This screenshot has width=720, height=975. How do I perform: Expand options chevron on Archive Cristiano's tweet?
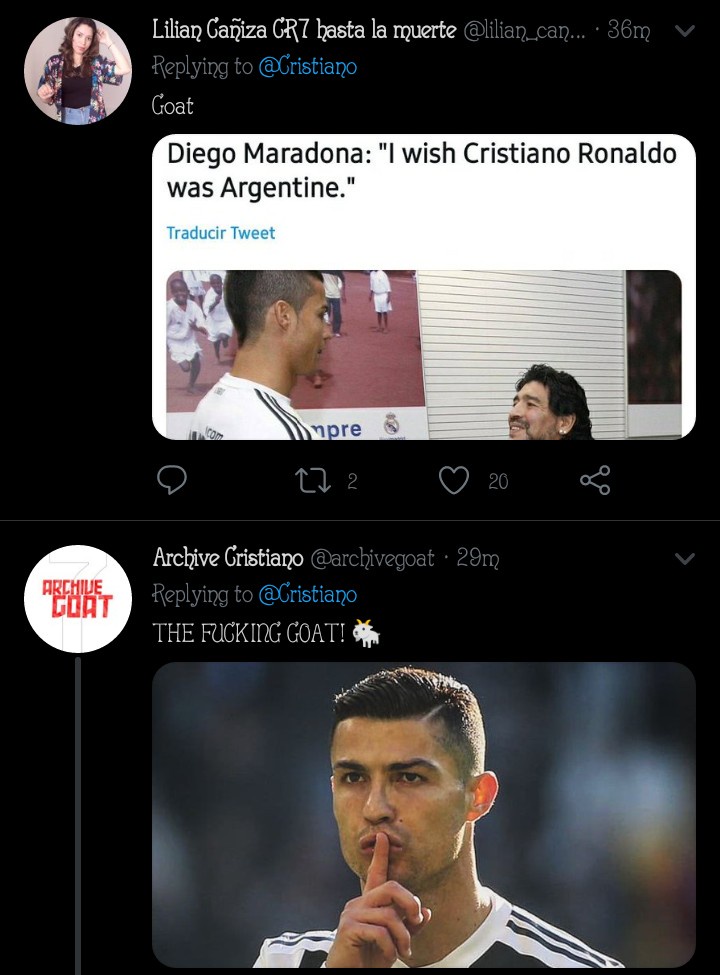coord(685,559)
